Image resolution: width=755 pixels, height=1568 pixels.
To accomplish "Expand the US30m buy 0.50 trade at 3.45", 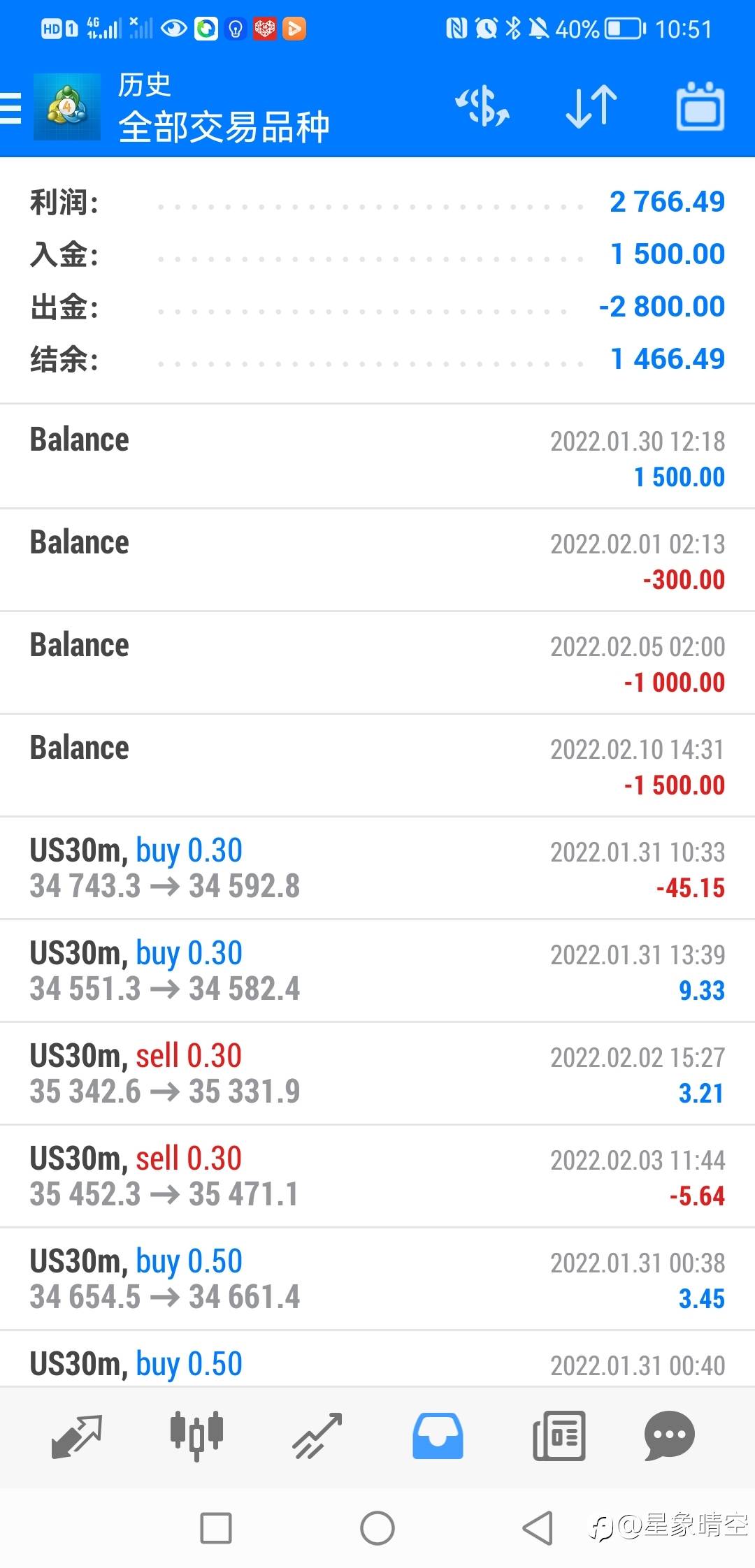I will 377,1279.
